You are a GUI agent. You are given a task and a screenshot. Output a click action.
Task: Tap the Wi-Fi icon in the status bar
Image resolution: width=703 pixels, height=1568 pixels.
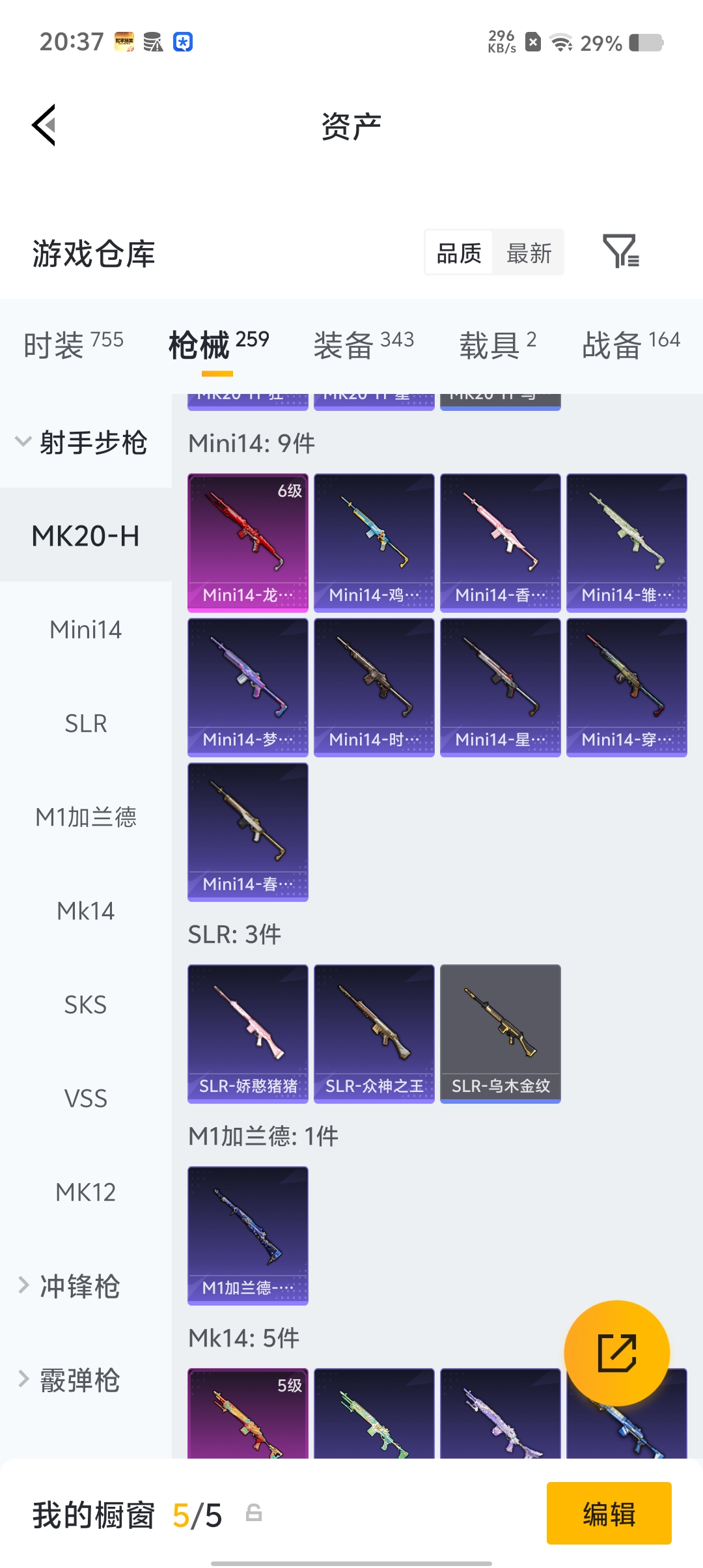[560, 42]
